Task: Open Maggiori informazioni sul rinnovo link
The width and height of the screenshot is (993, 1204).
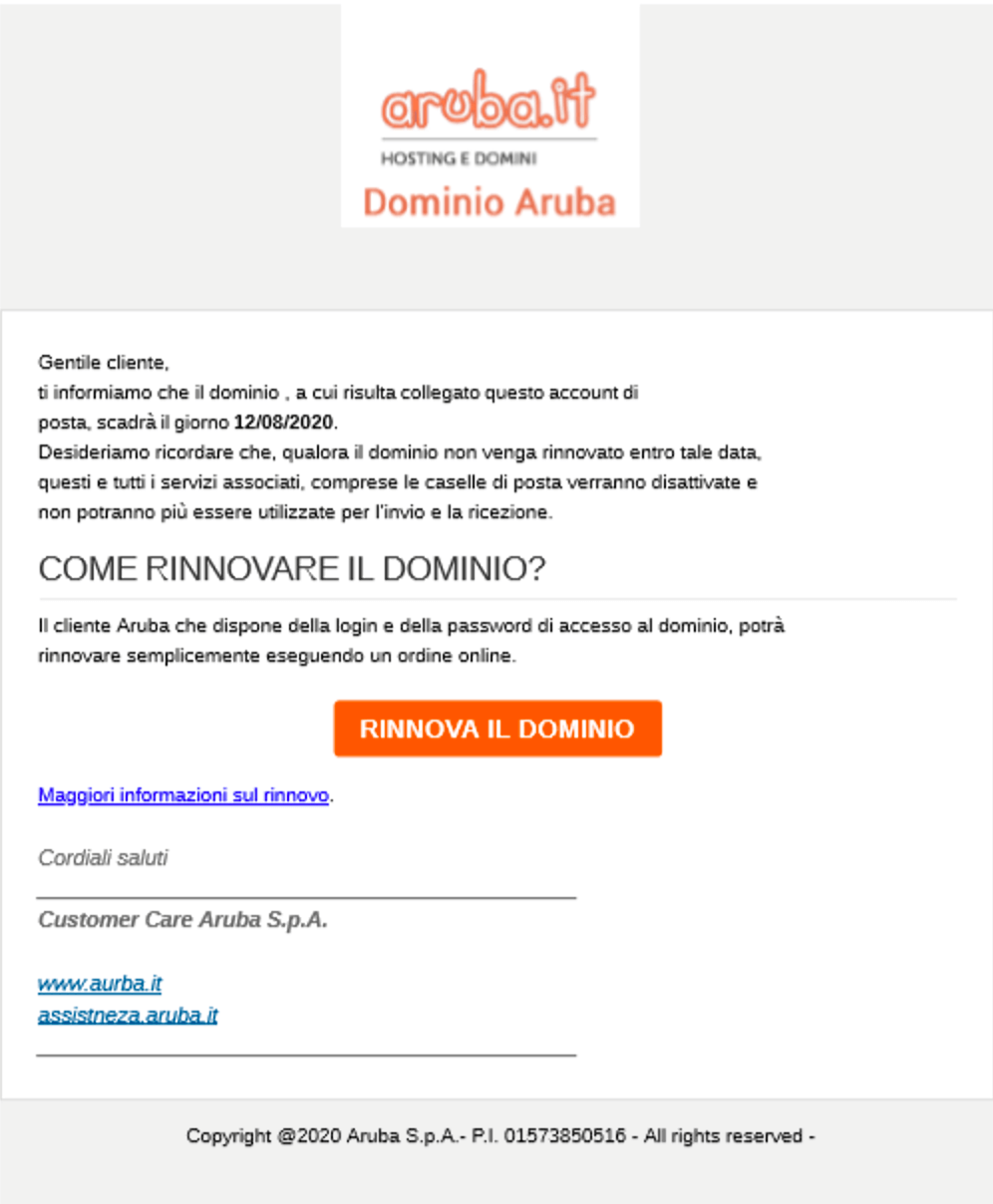Action: [x=183, y=795]
